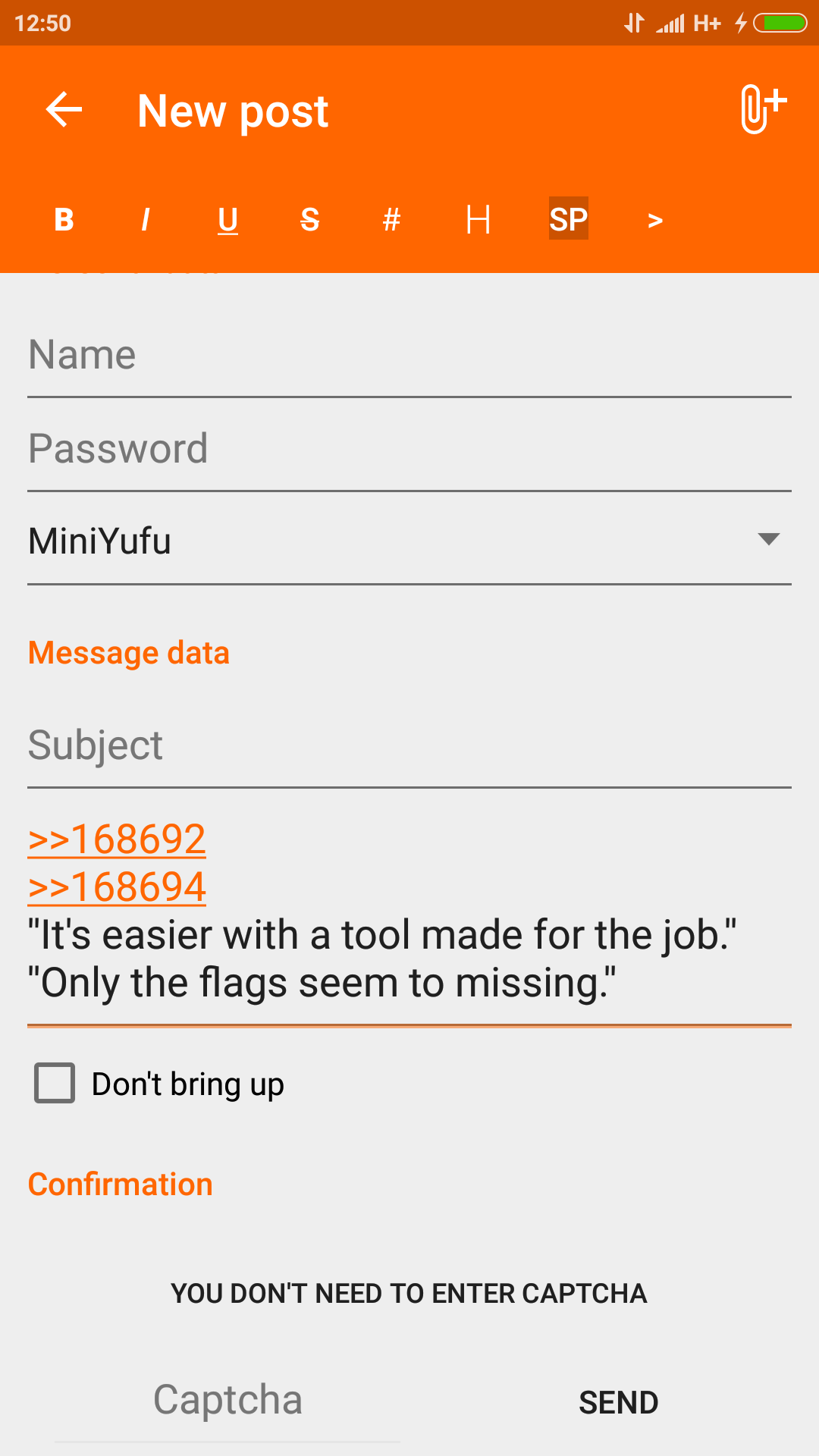The image size is (819, 1456).
Task: Go back from New post
Action: (64, 111)
